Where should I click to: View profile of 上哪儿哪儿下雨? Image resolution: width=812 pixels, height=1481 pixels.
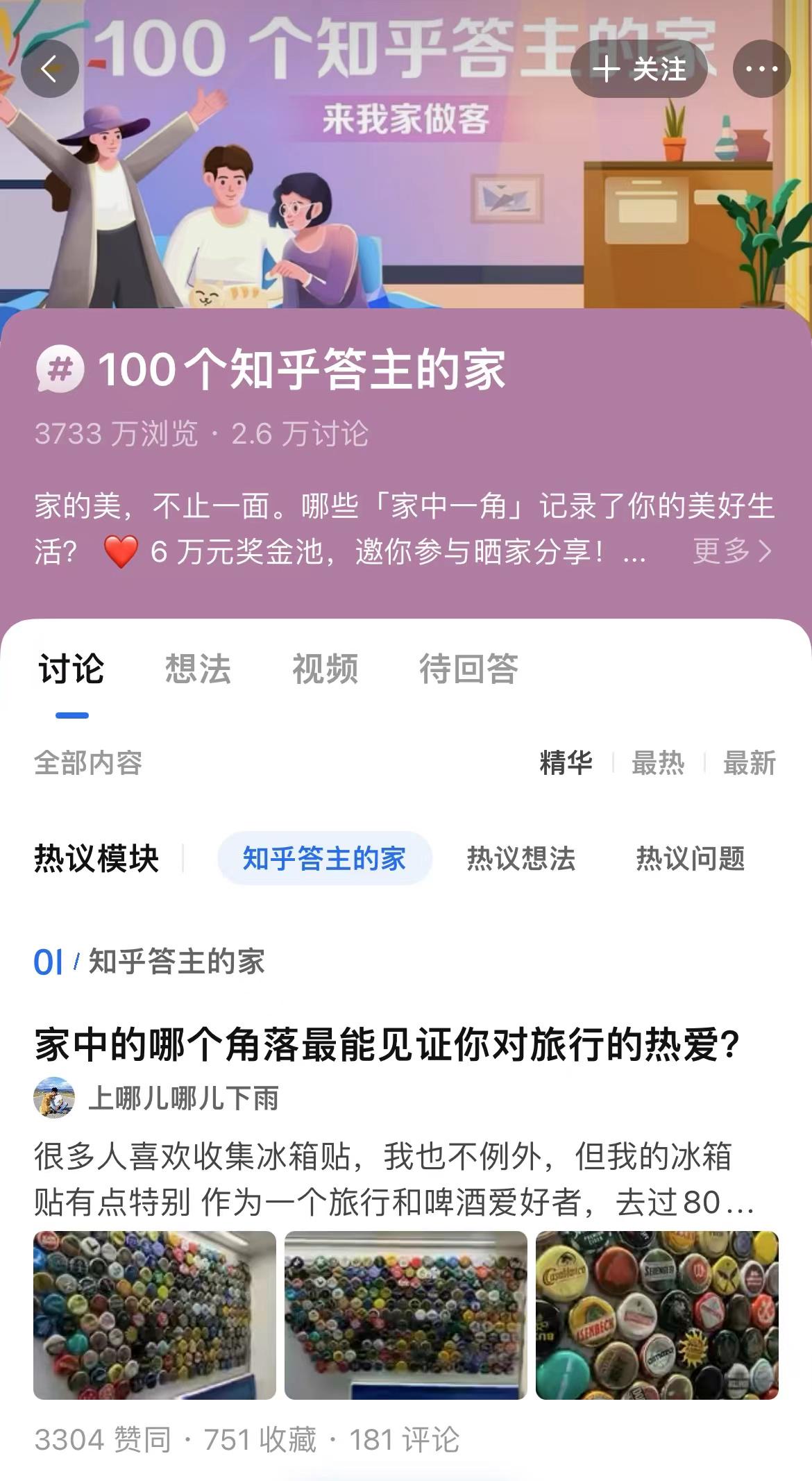click(x=183, y=1098)
